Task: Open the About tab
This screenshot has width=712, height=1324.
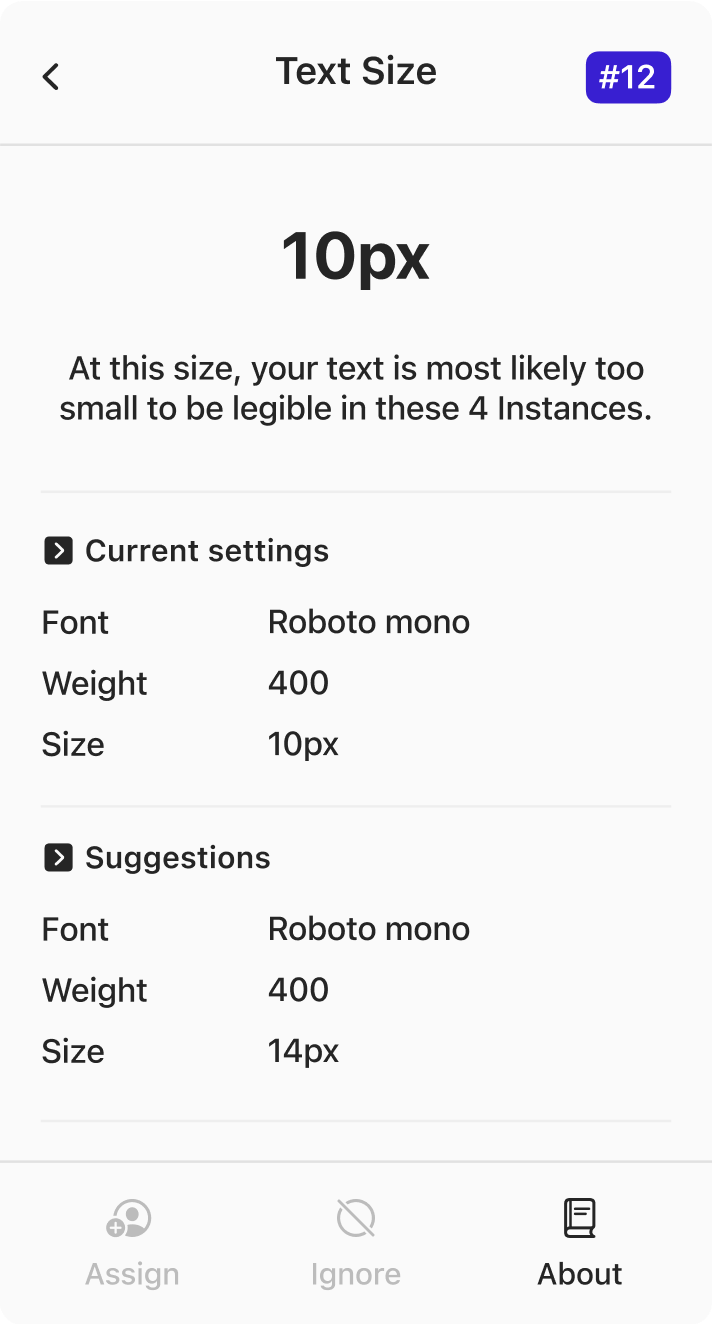Action: pos(580,1243)
